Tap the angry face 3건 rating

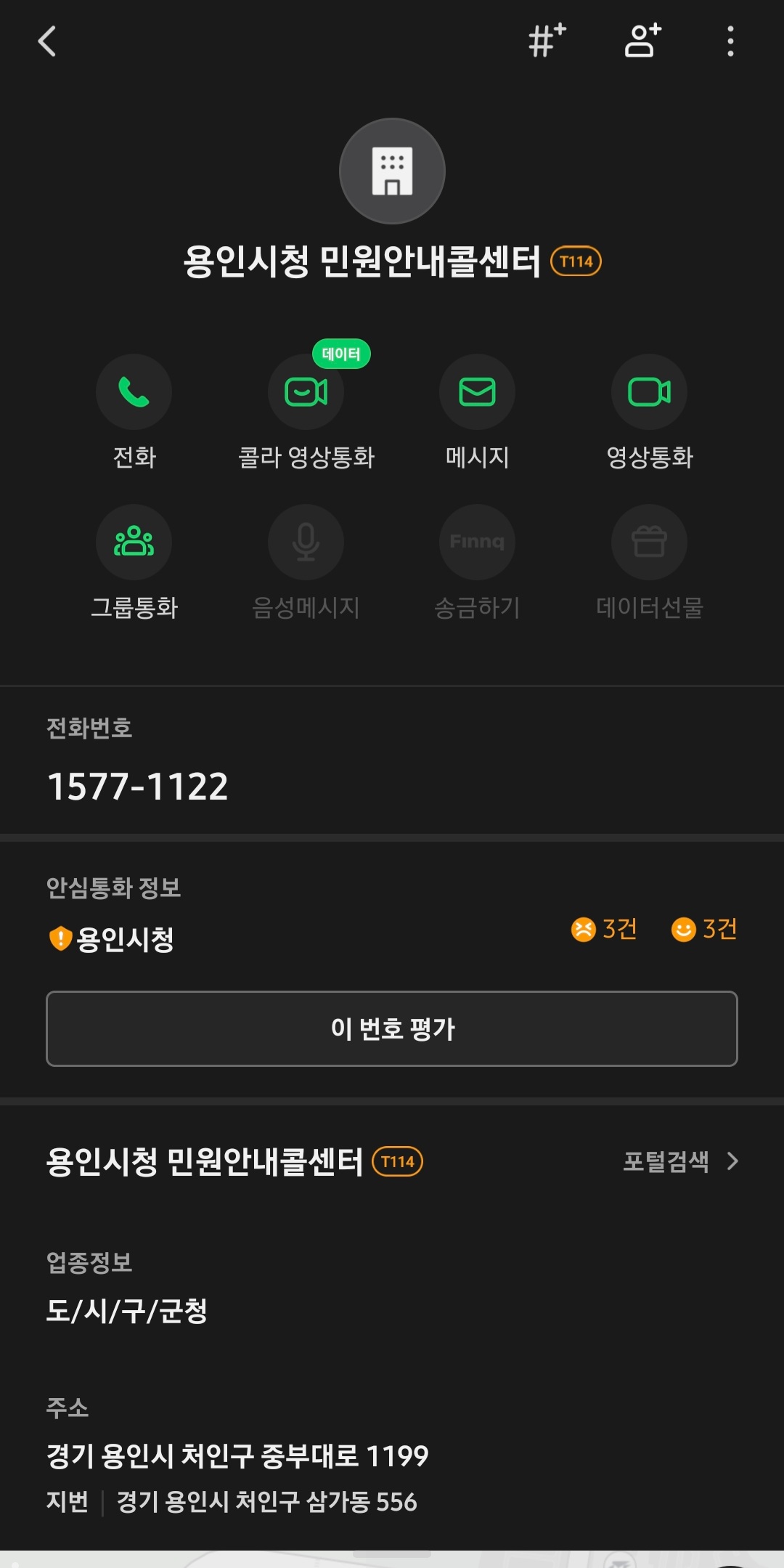pyautogui.click(x=605, y=929)
